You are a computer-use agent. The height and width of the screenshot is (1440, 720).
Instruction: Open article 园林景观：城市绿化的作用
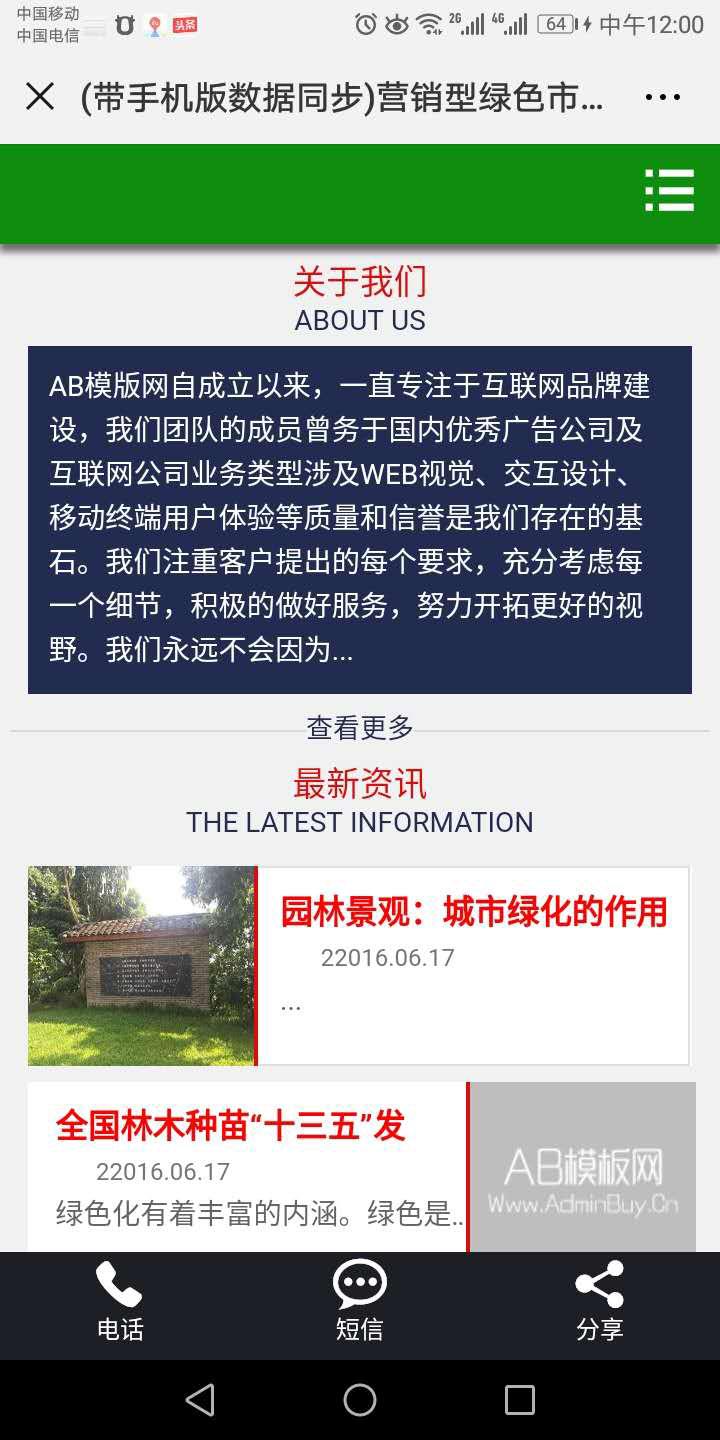[x=473, y=912]
